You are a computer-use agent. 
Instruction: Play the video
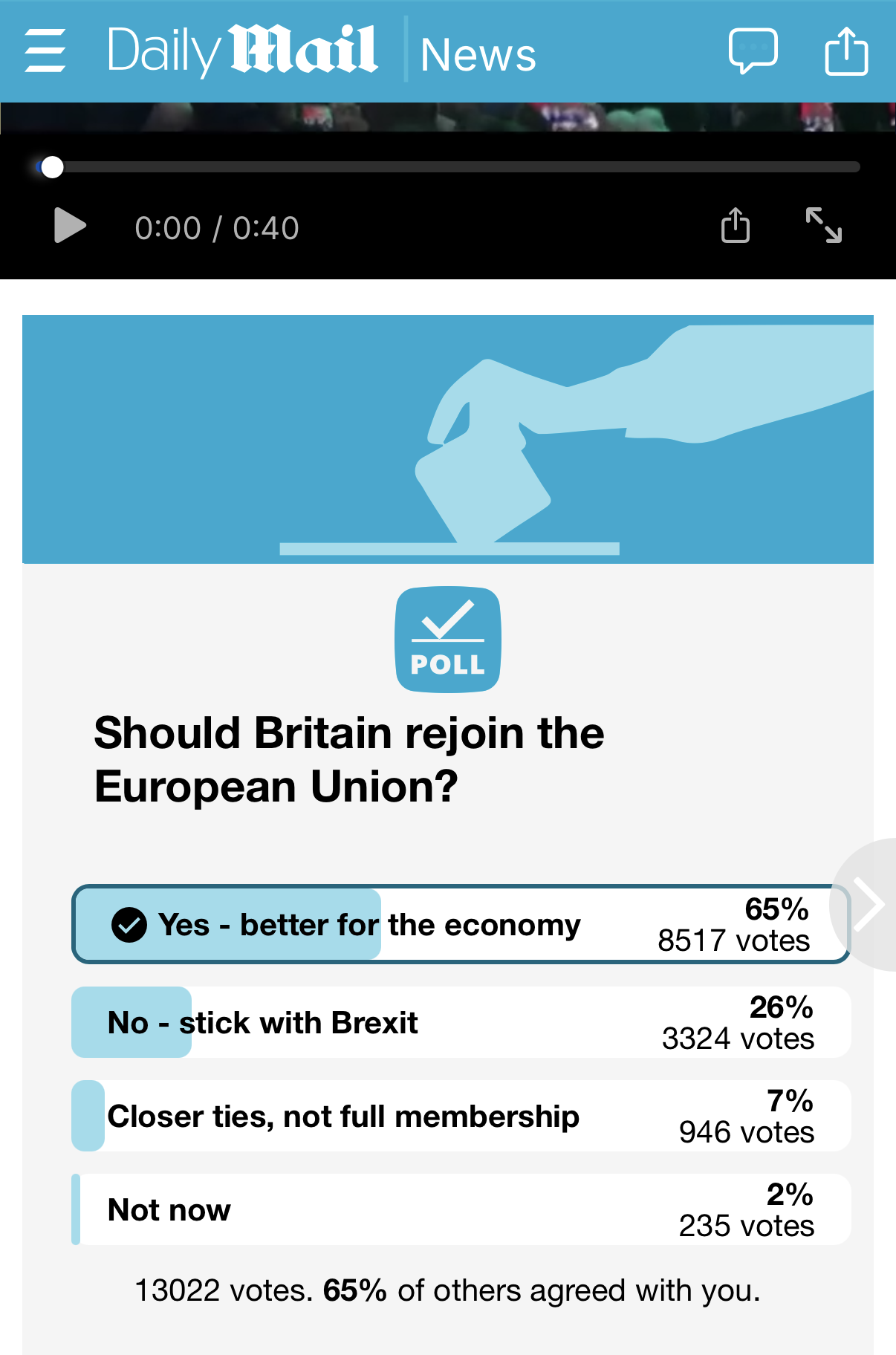click(x=70, y=226)
